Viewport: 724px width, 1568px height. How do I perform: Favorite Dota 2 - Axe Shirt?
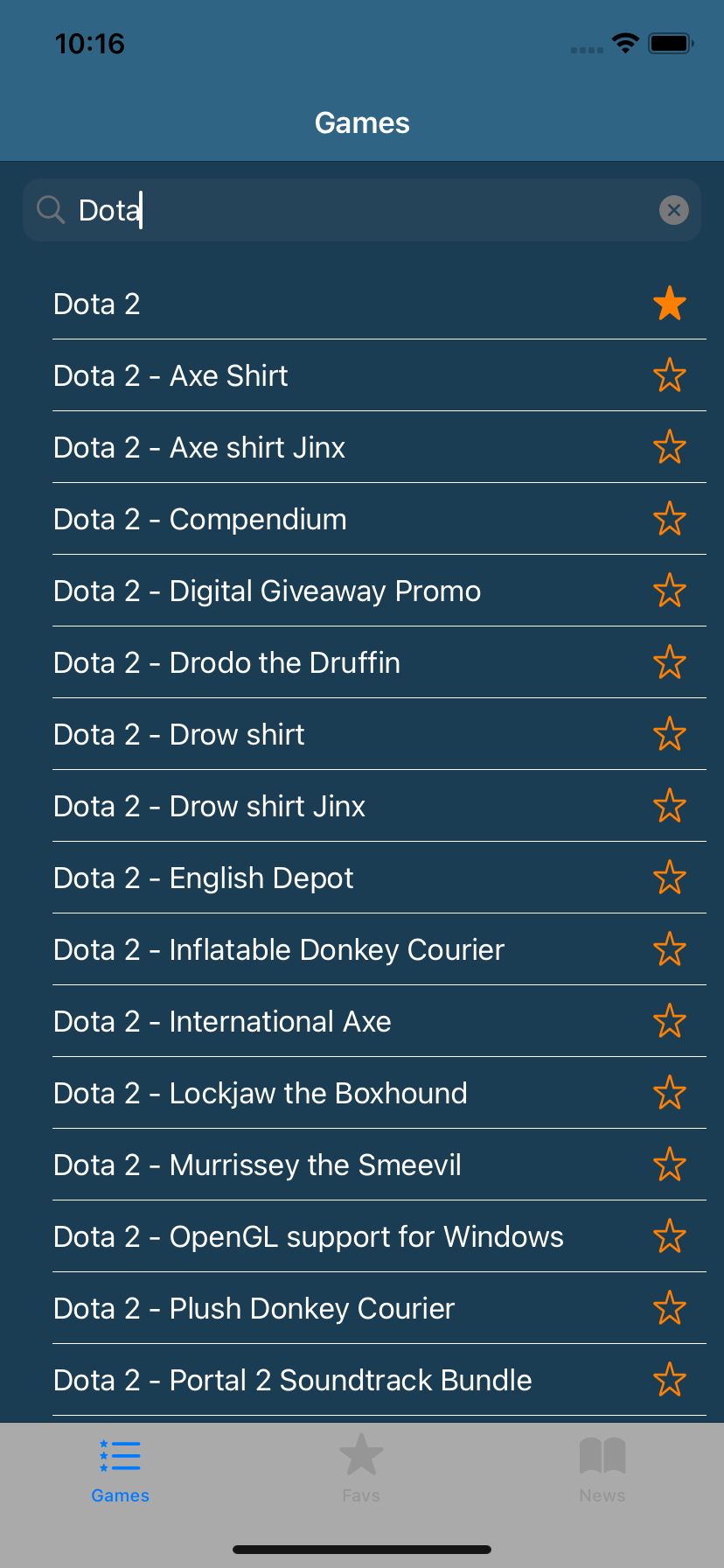[x=670, y=375]
